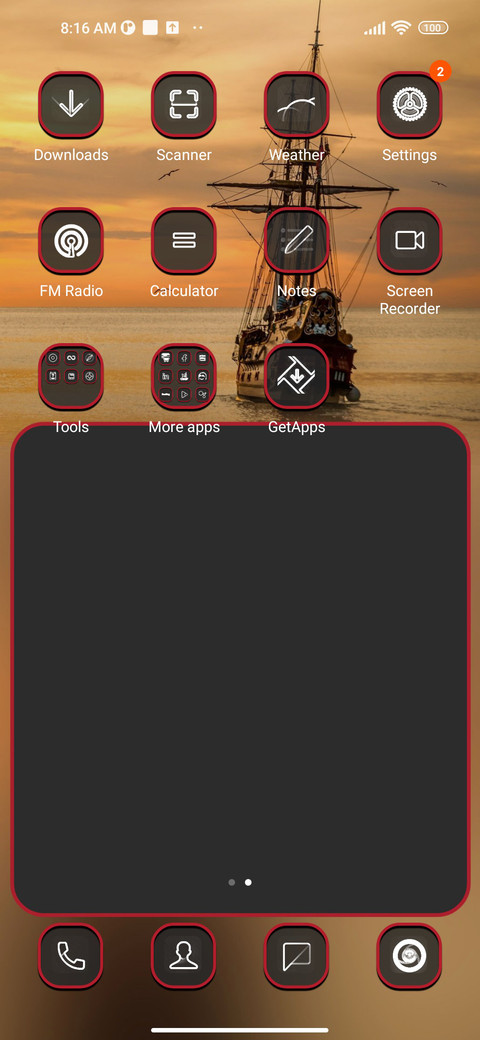This screenshot has height=1040, width=480.
Task: Open the Weather app
Action: [x=296, y=105]
